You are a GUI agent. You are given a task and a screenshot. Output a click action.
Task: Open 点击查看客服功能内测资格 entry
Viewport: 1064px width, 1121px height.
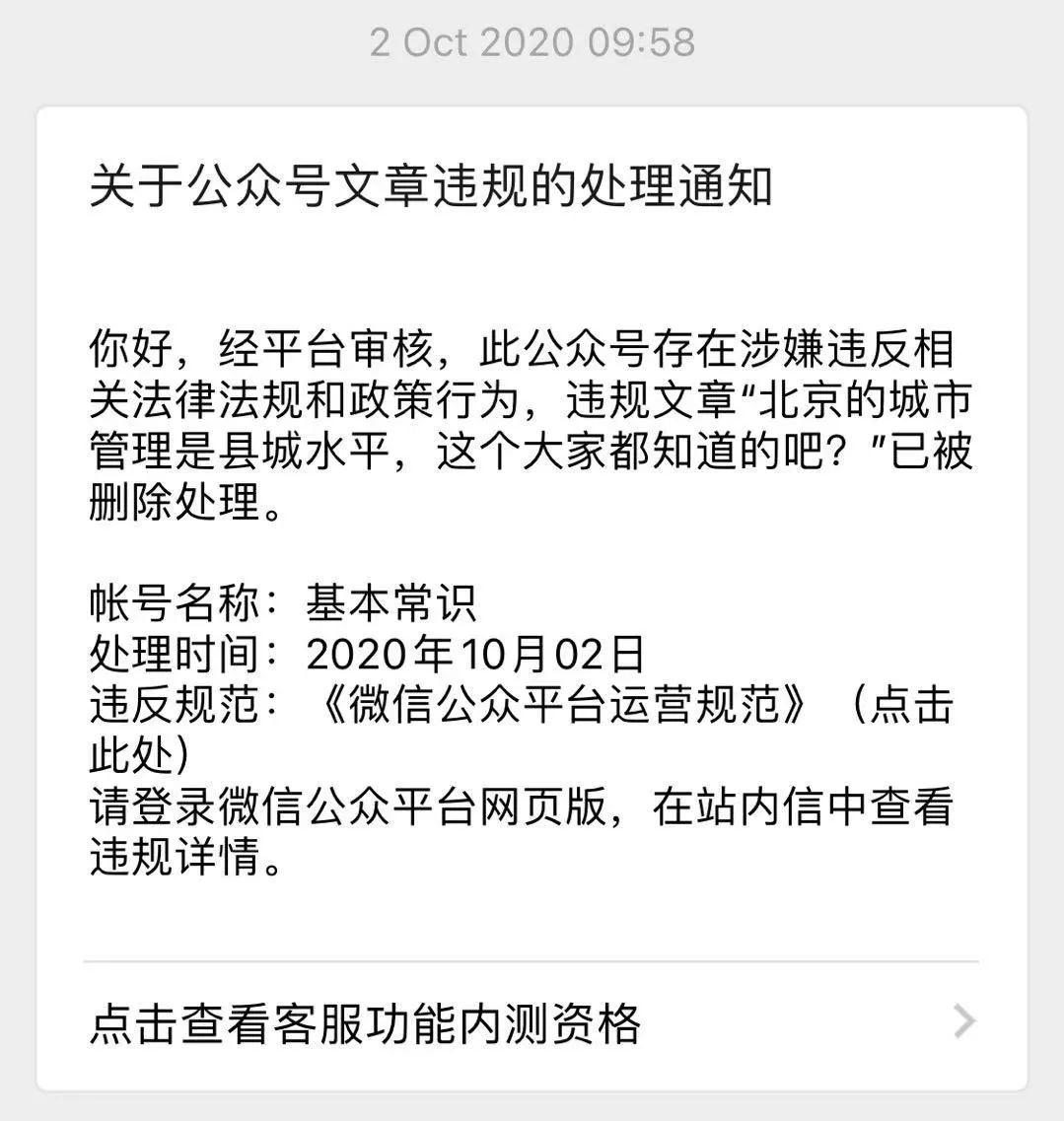[x=365, y=1025]
